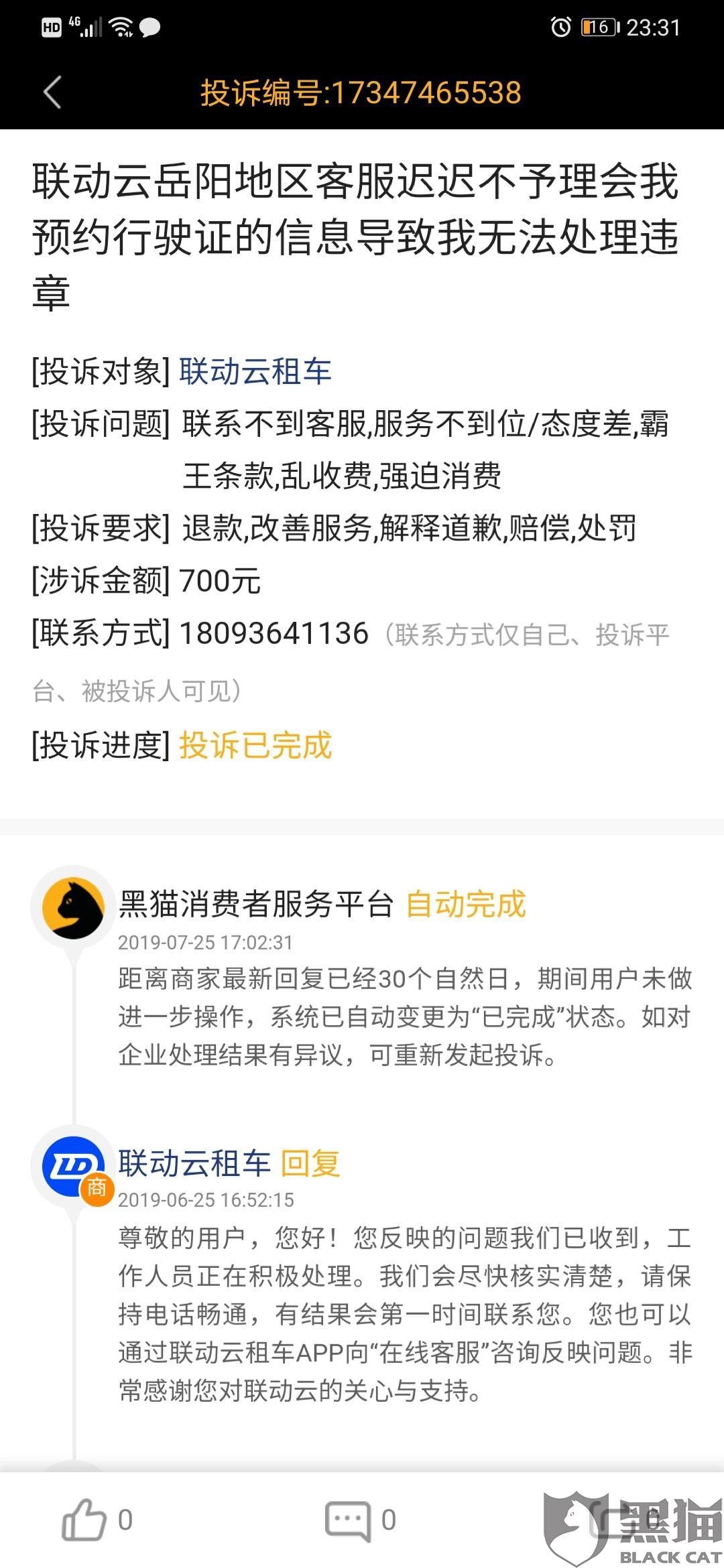Select the 自动完成 status label
The width and height of the screenshot is (724, 1568).
pos(467,903)
